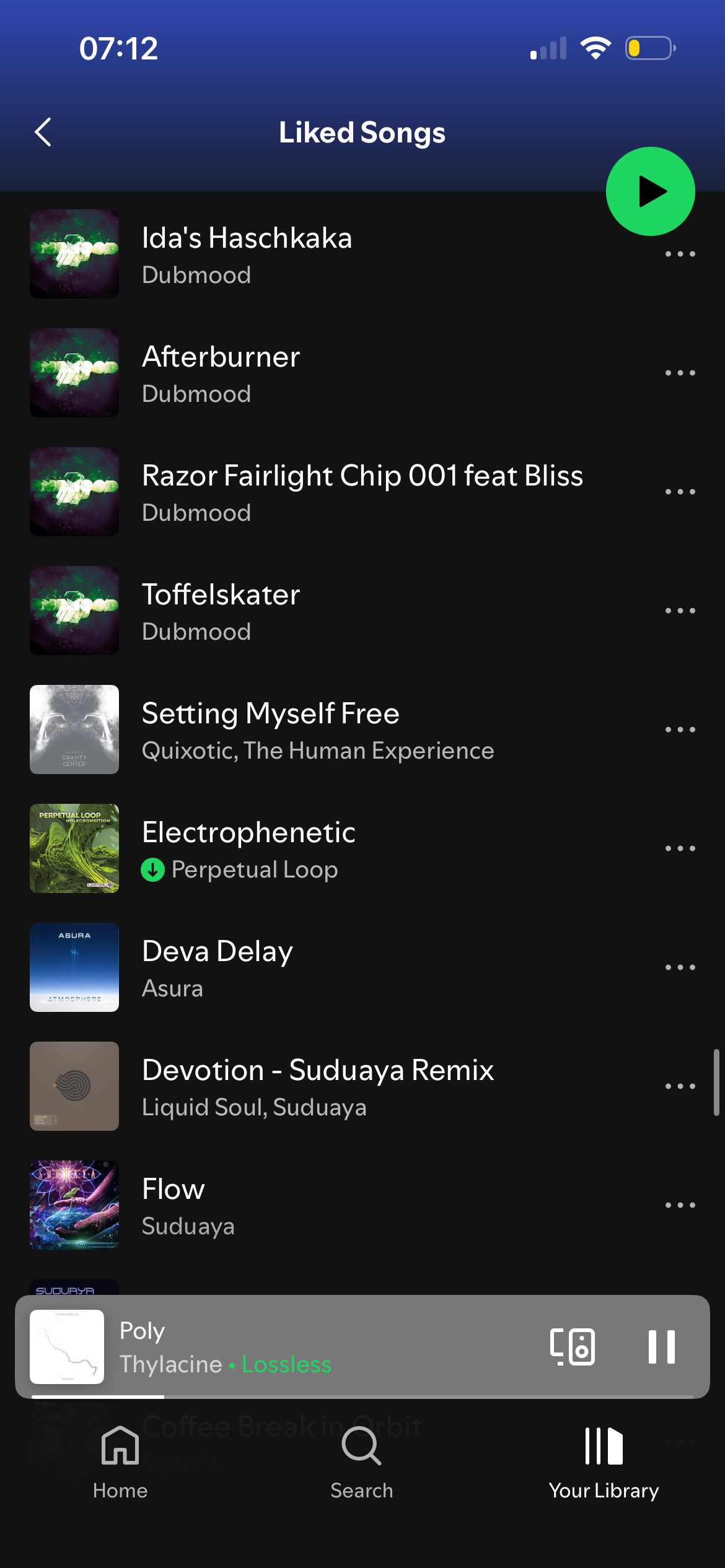725x1568 pixels.
Task: Play Setting Myself Free
Action: 317,730
